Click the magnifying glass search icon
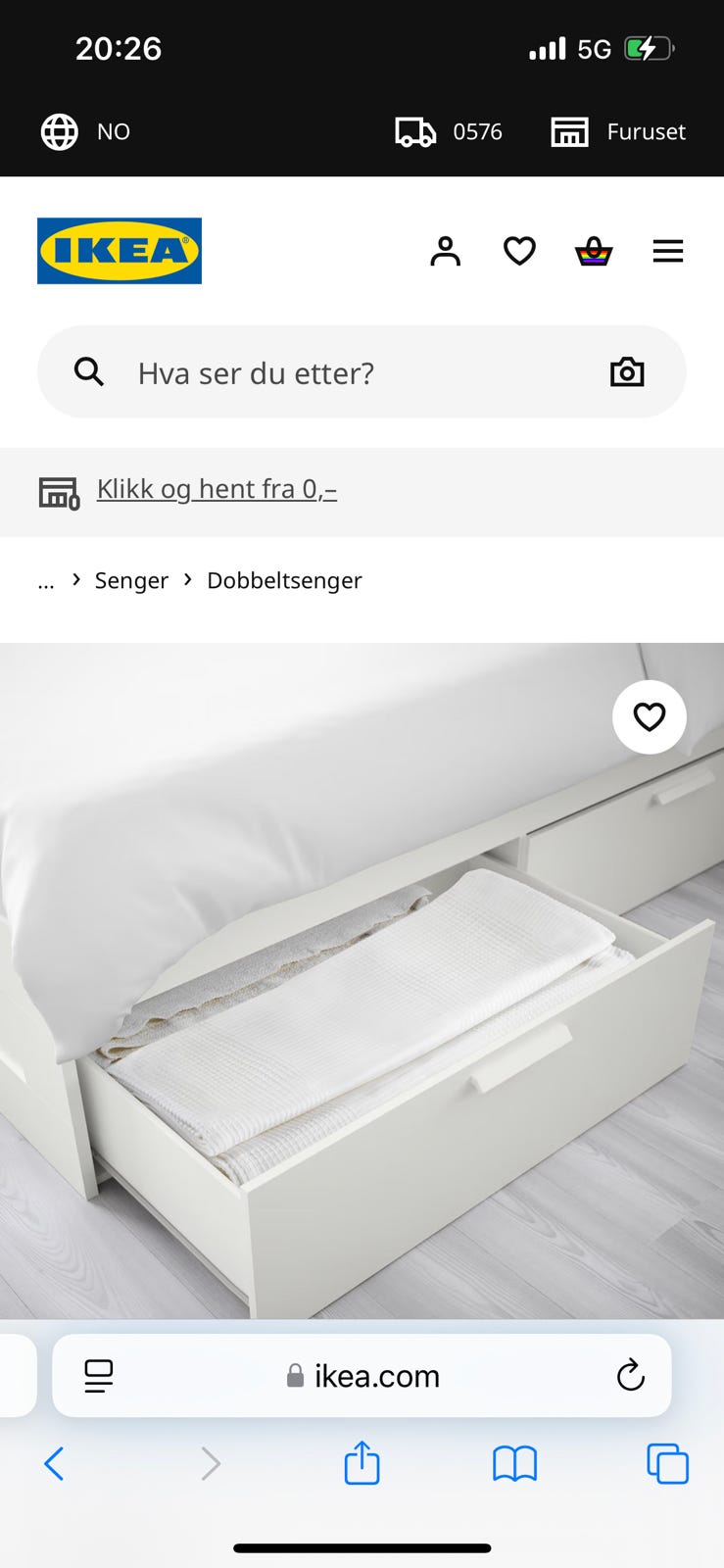 point(88,371)
